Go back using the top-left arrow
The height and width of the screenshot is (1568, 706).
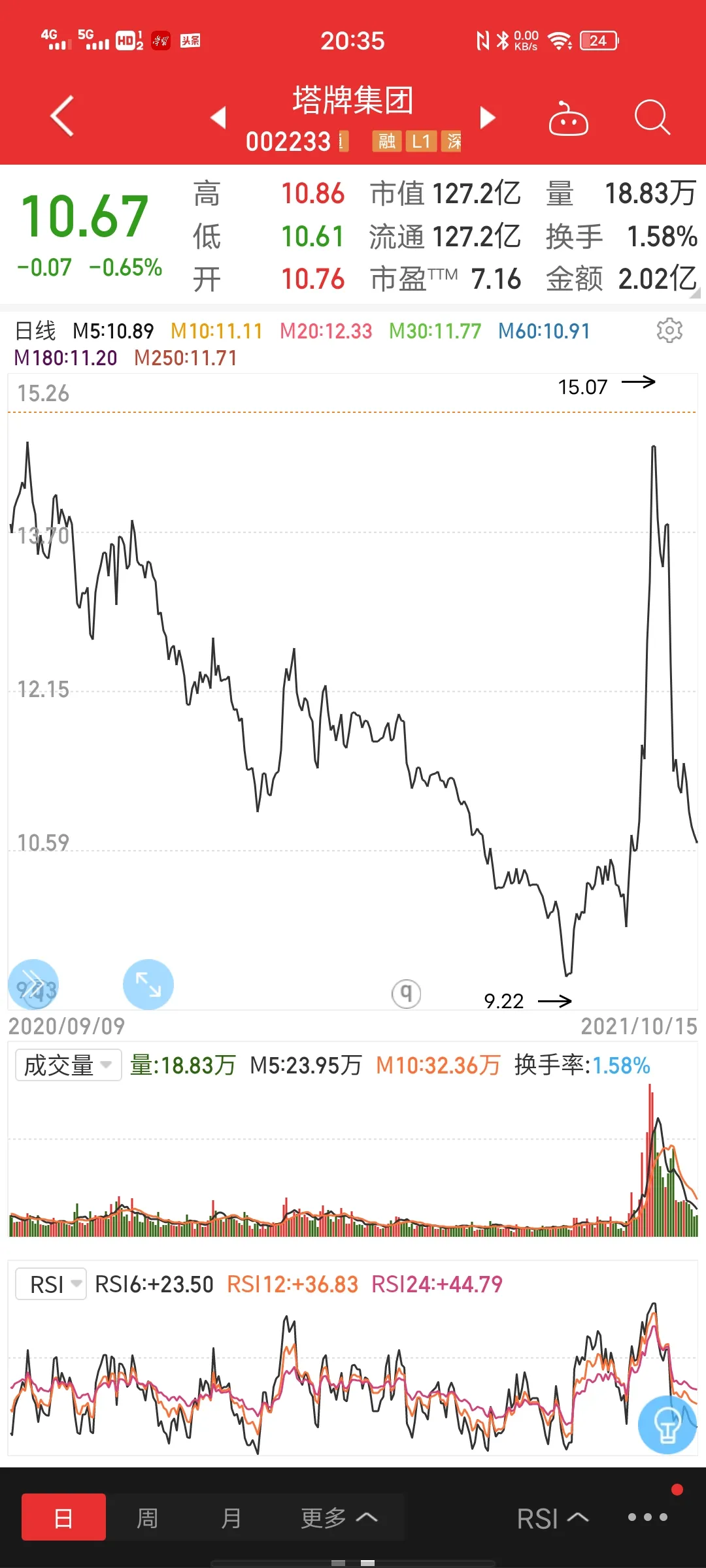(x=62, y=116)
